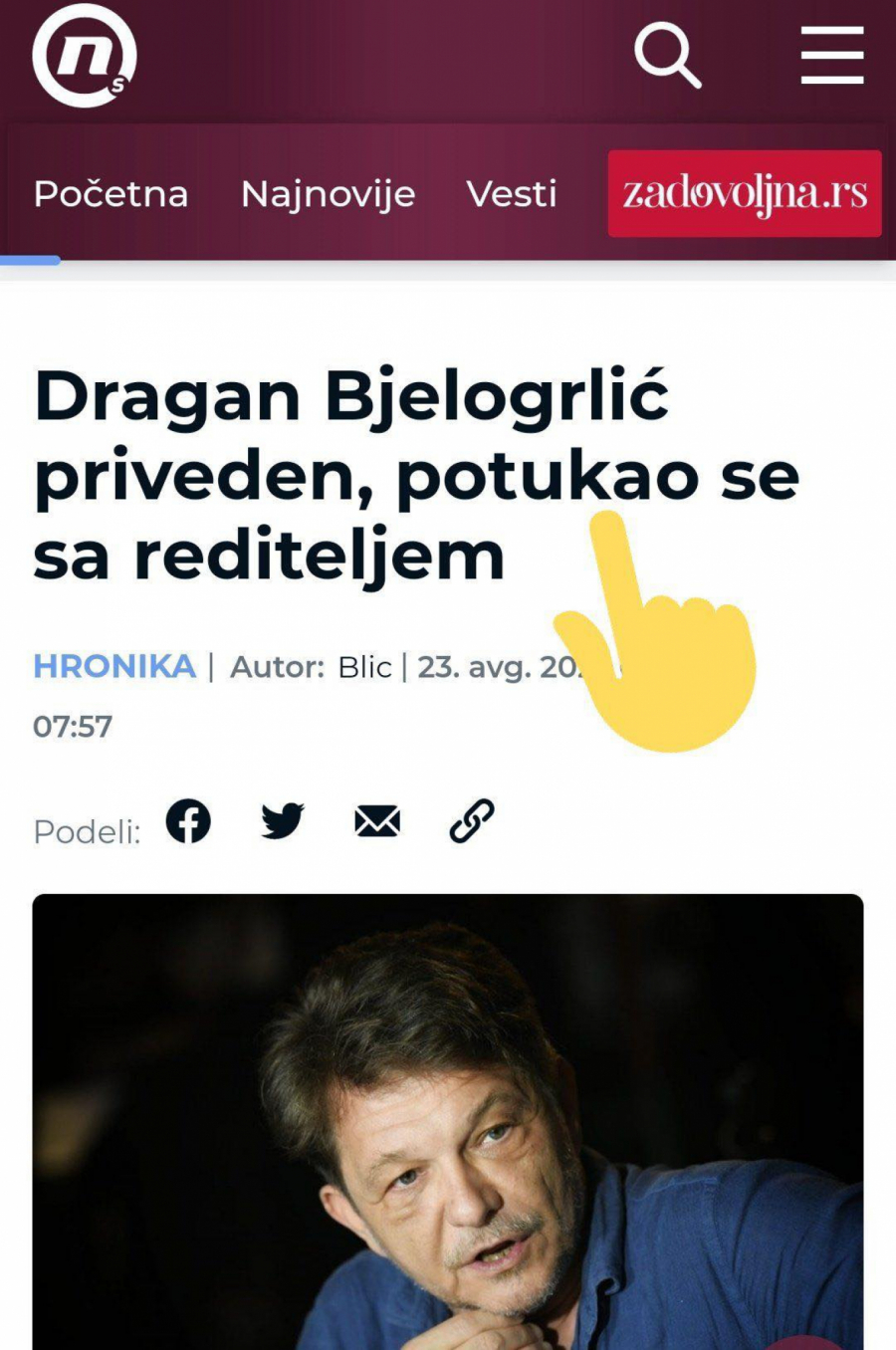Screen dimensions: 896x1350
Task: Switch to the Najnovije section
Action: pos(328,193)
